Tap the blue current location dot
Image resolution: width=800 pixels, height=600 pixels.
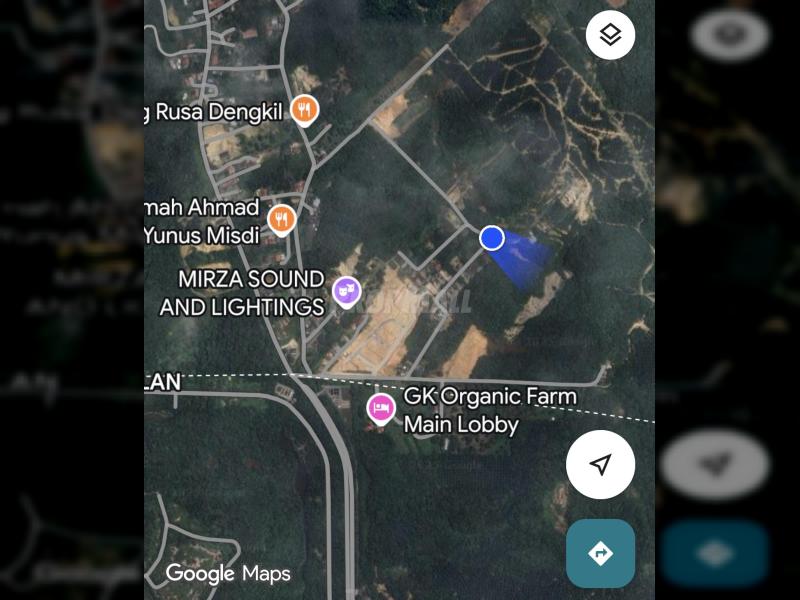click(491, 238)
